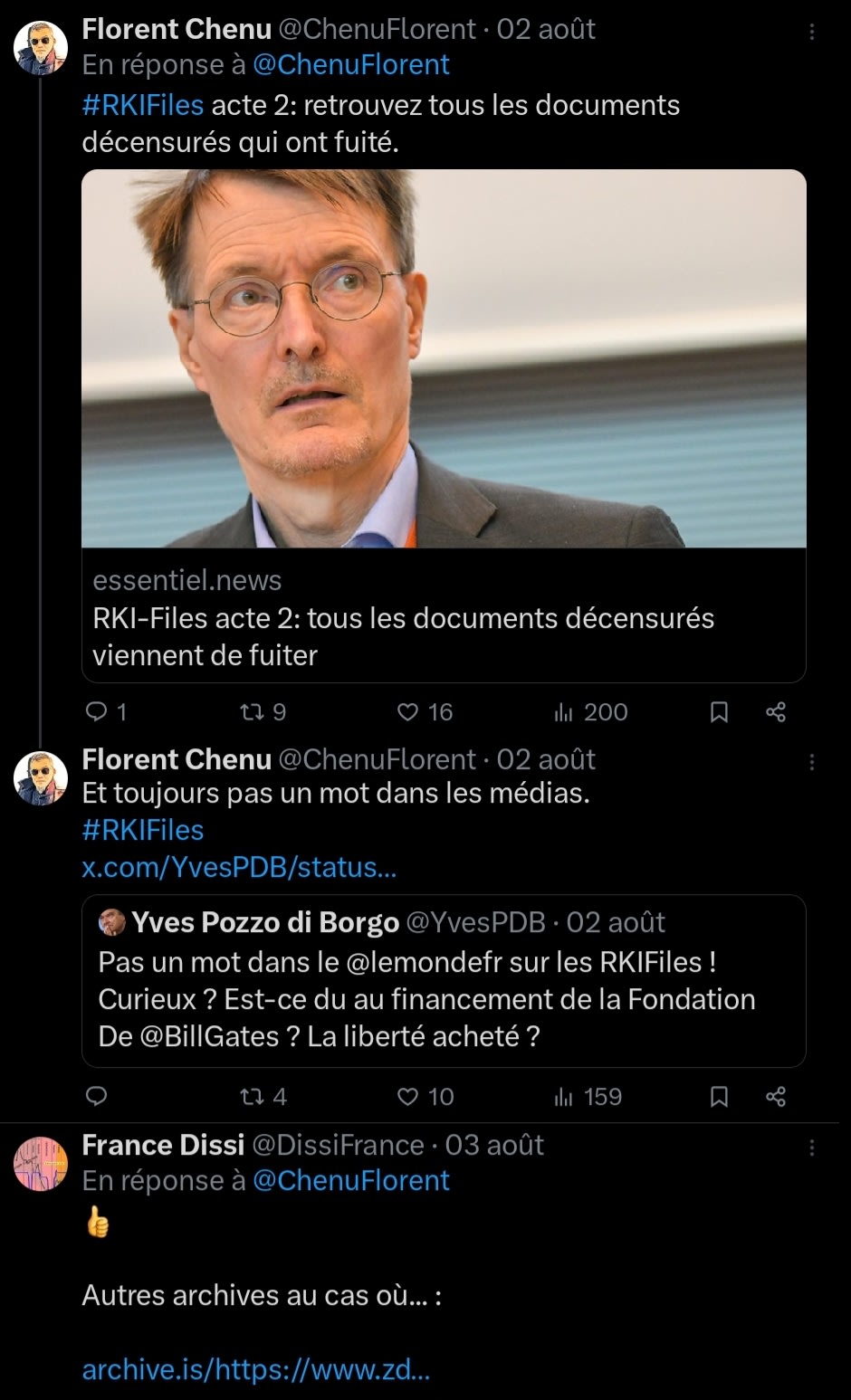The image size is (851, 1400).
Task: Share the RKIFiles acte 2 tweet
Action: tap(776, 712)
